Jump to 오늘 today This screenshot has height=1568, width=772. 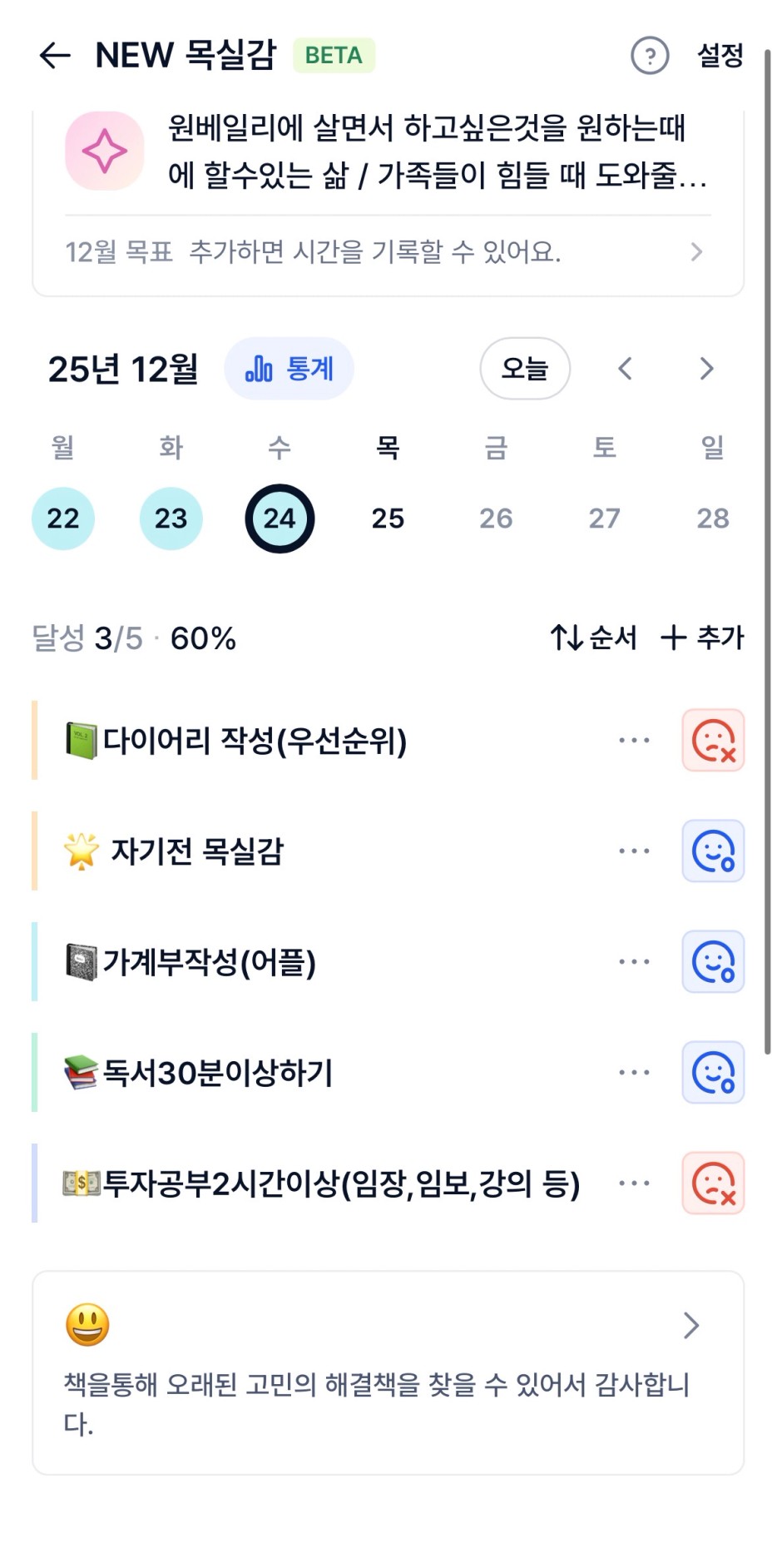[525, 369]
